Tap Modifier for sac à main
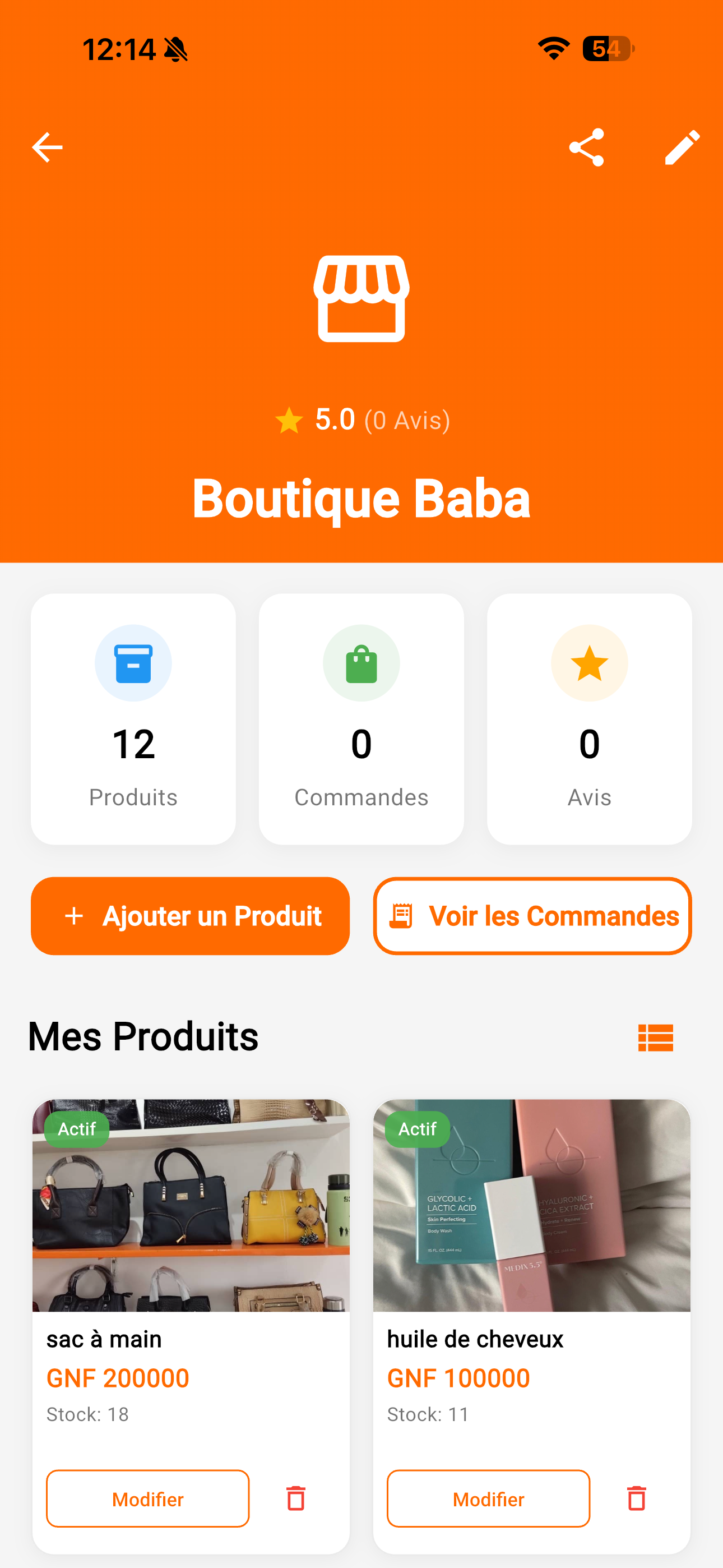Image resolution: width=723 pixels, height=1568 pixels. pyautogui.click(x=148, y=1498)
